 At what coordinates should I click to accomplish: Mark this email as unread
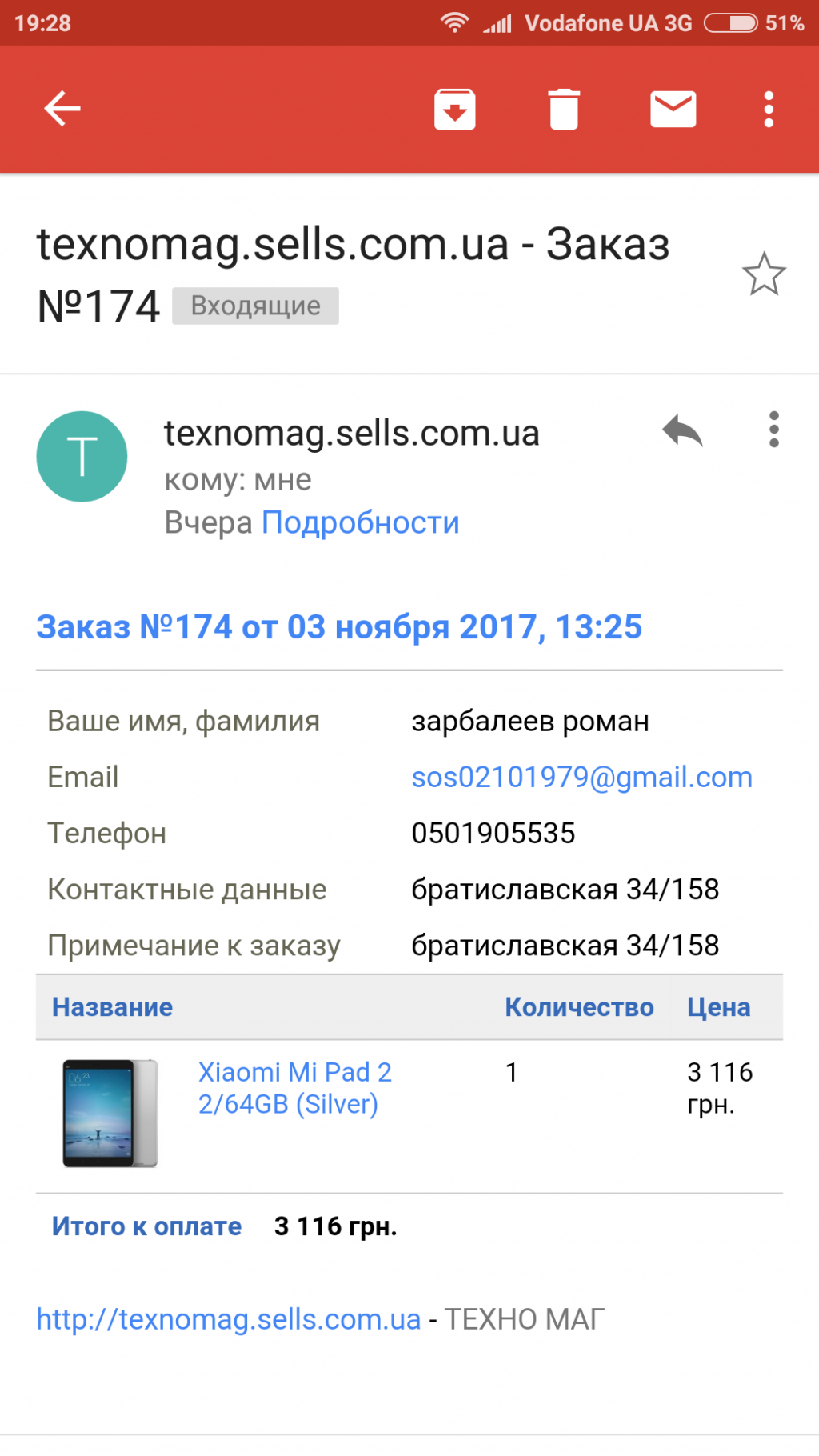click(x=673, y=109)
